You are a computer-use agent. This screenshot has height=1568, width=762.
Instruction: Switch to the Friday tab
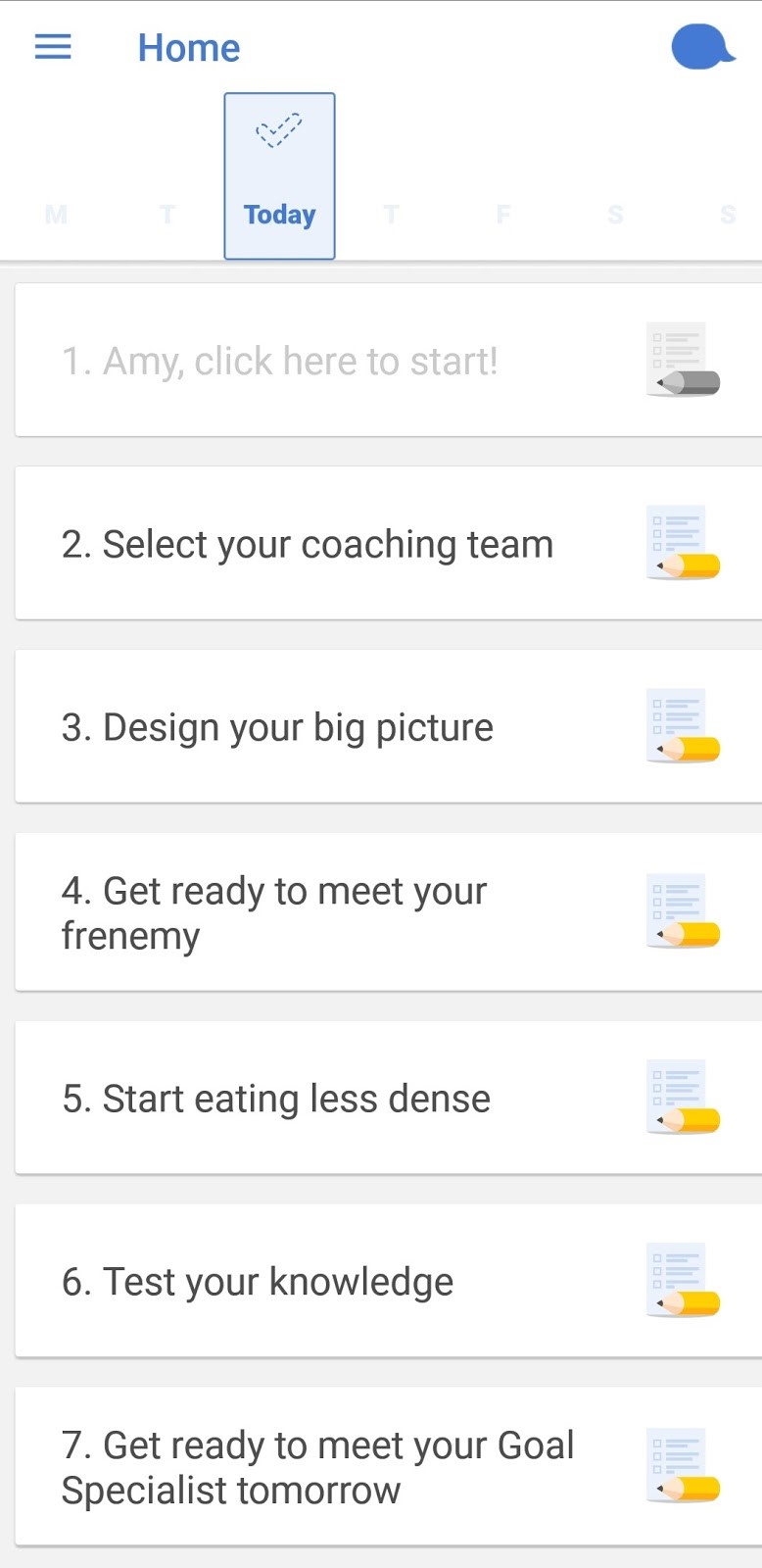click(x=503, y=214)
